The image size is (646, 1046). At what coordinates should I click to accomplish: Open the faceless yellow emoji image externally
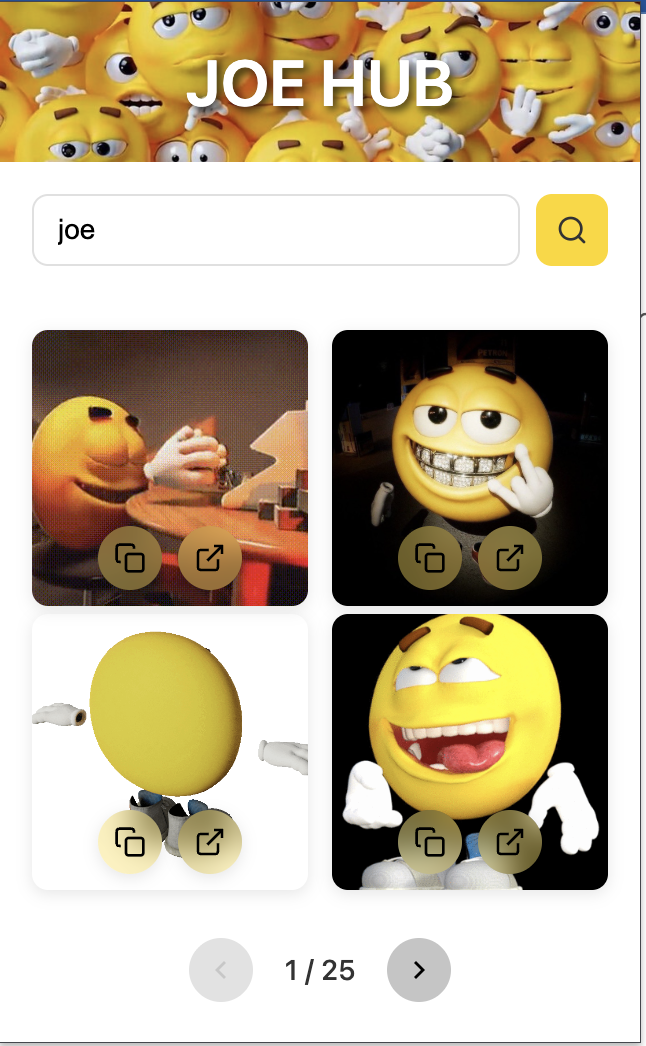[210, 842]
